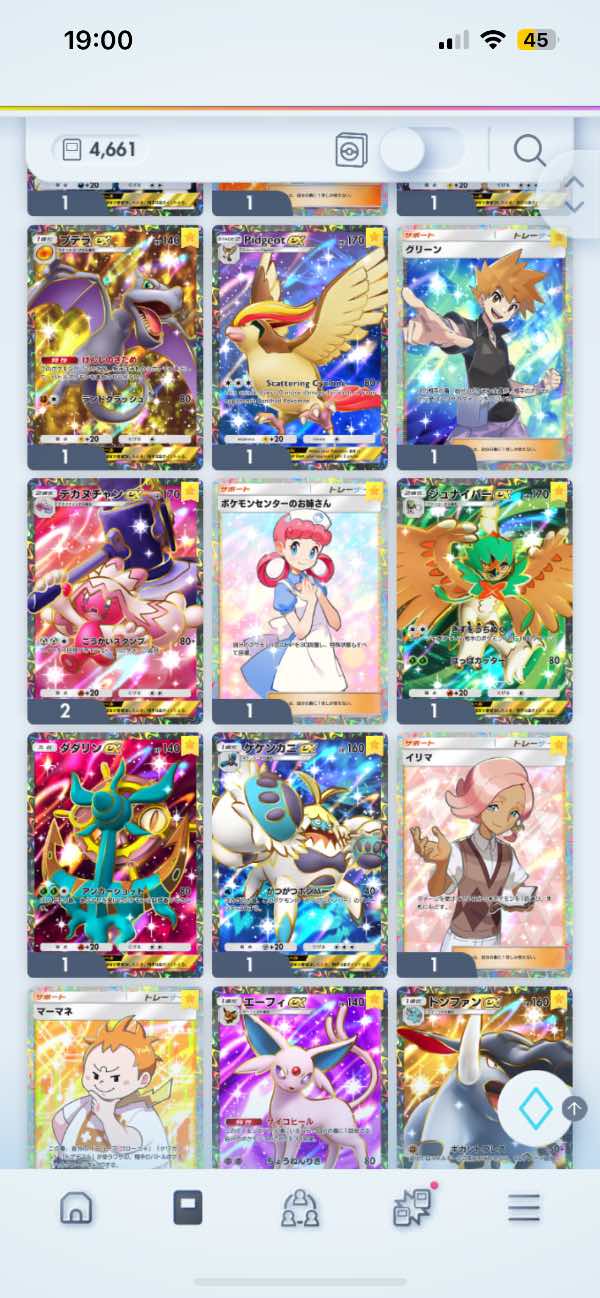Open the card search magnifier

pyautogui.click(x=529, y=150)
